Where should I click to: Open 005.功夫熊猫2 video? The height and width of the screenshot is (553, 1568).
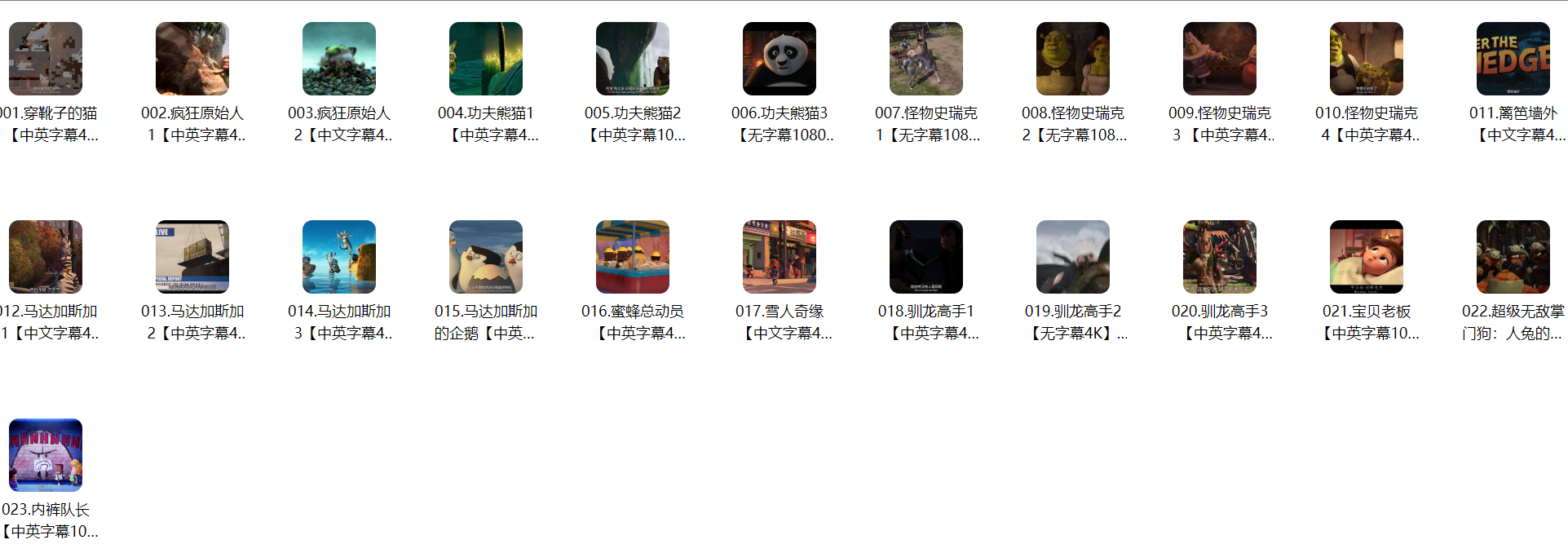[633, 59]
